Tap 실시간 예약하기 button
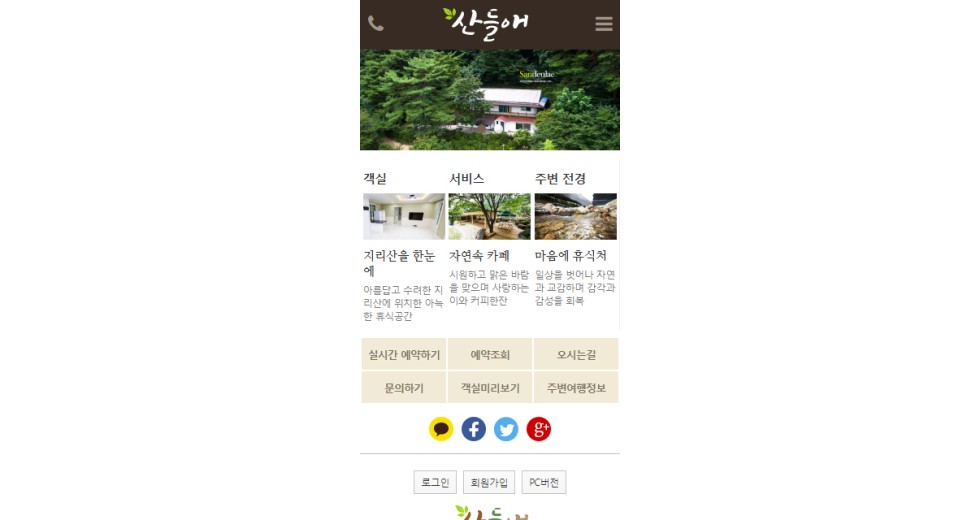 tap(404, 354)
